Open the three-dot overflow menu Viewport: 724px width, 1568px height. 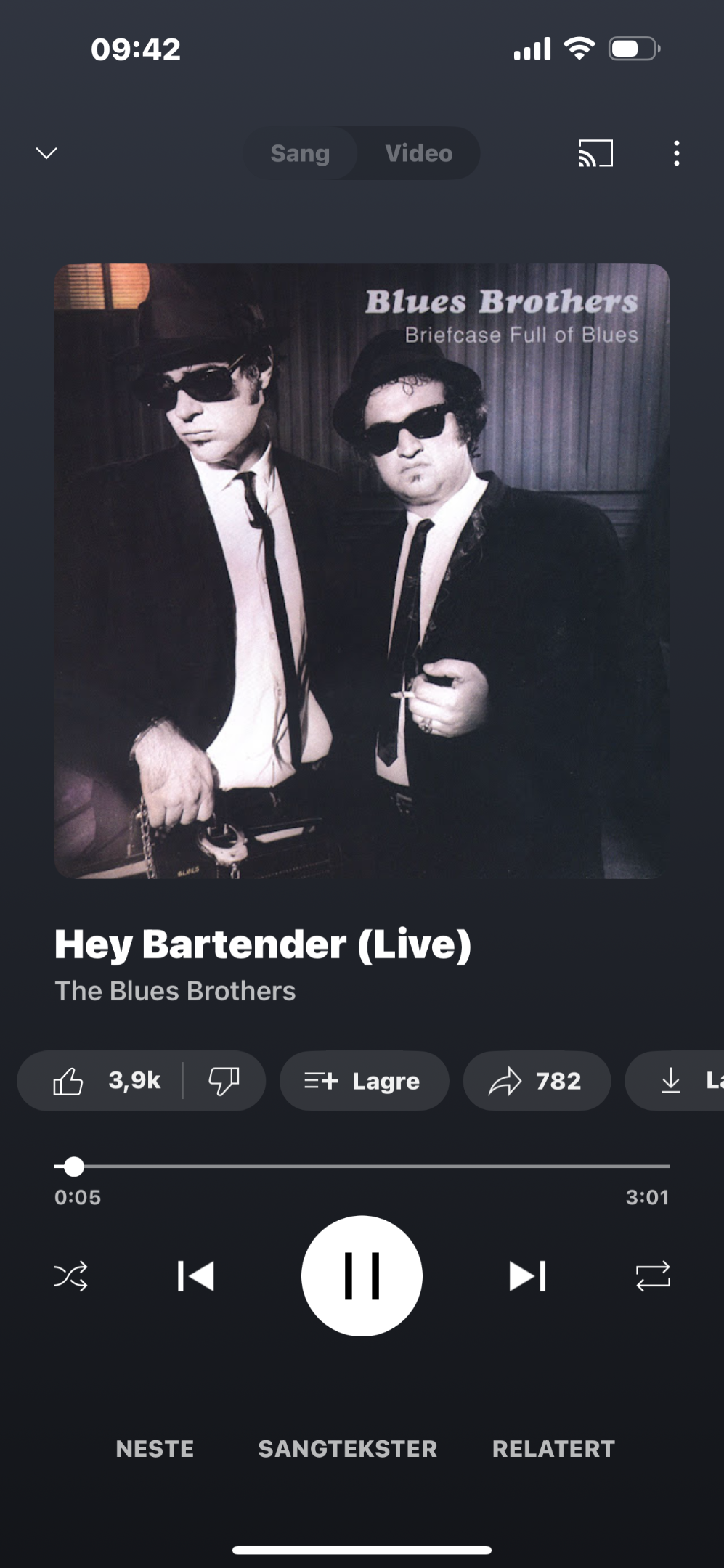[x=677, y=153]
